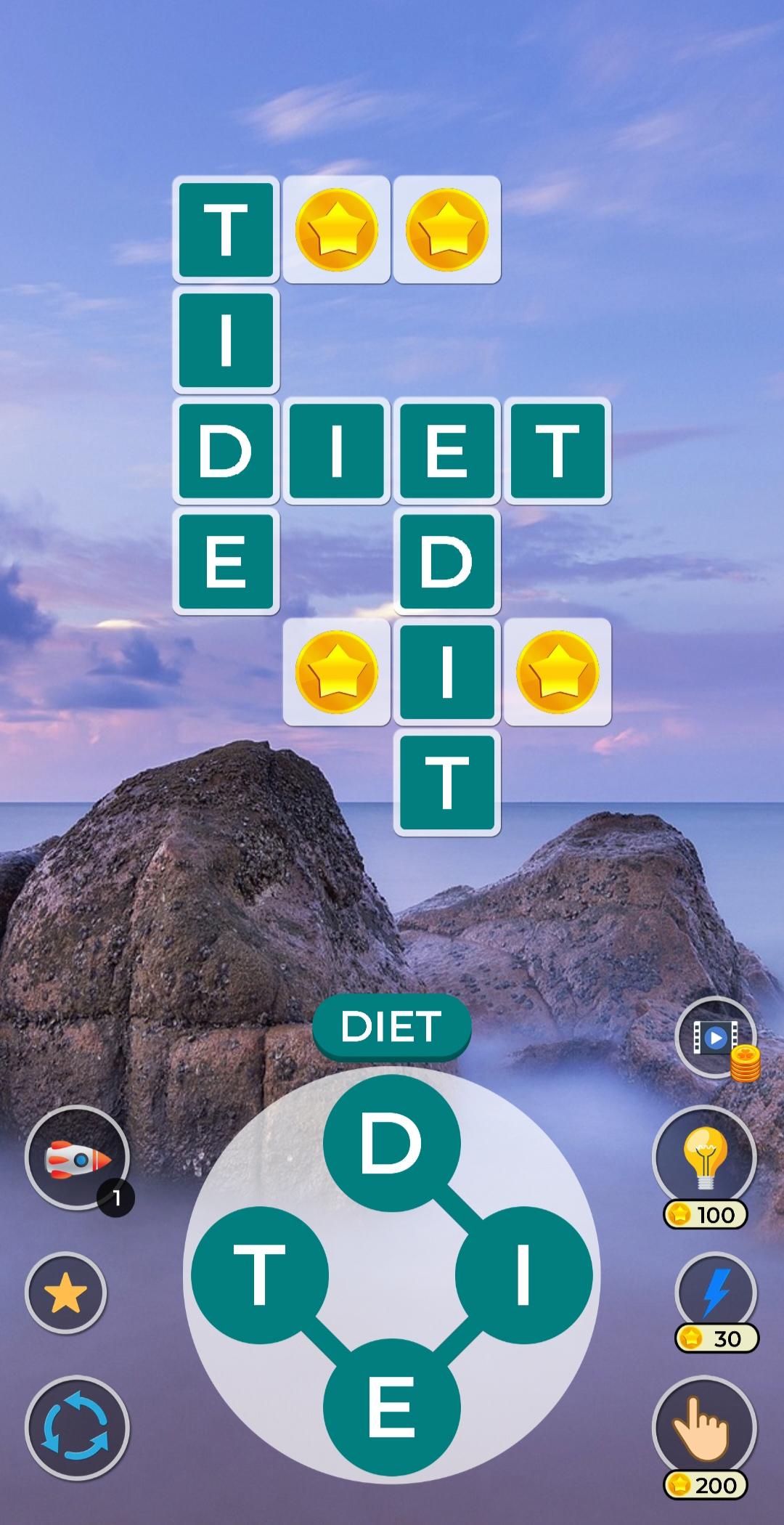Tap the letter I in the wheel
Screen dimensions: 784x1525
click(523, 1275)
